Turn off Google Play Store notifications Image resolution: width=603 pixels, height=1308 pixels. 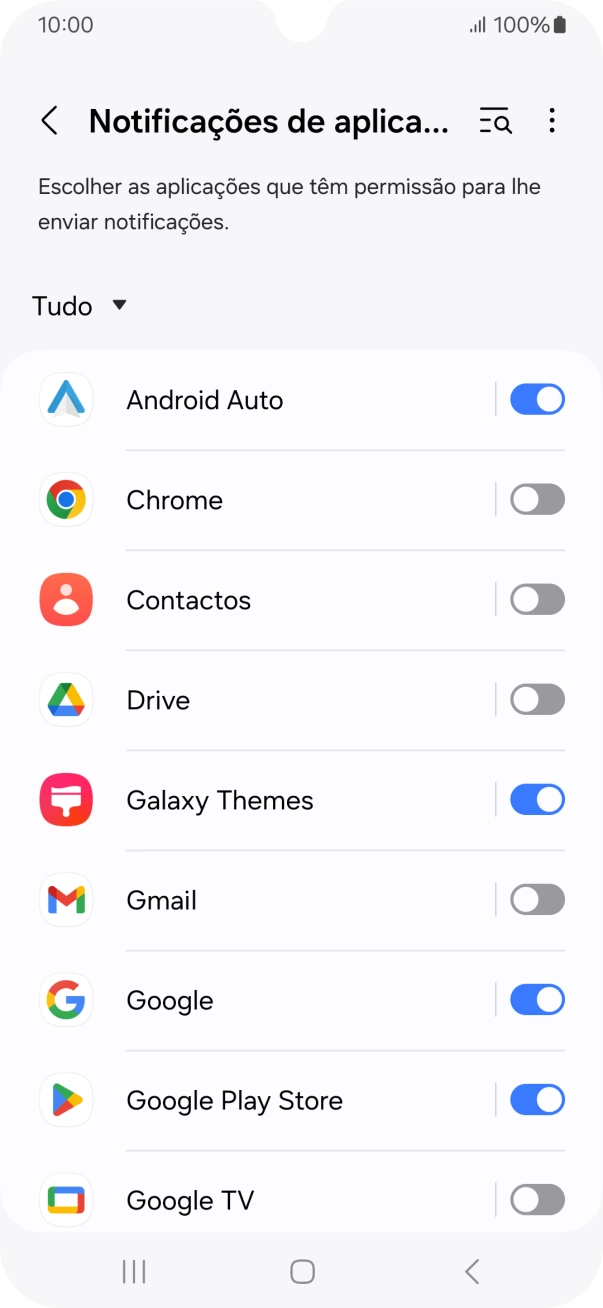(537, 1100)
